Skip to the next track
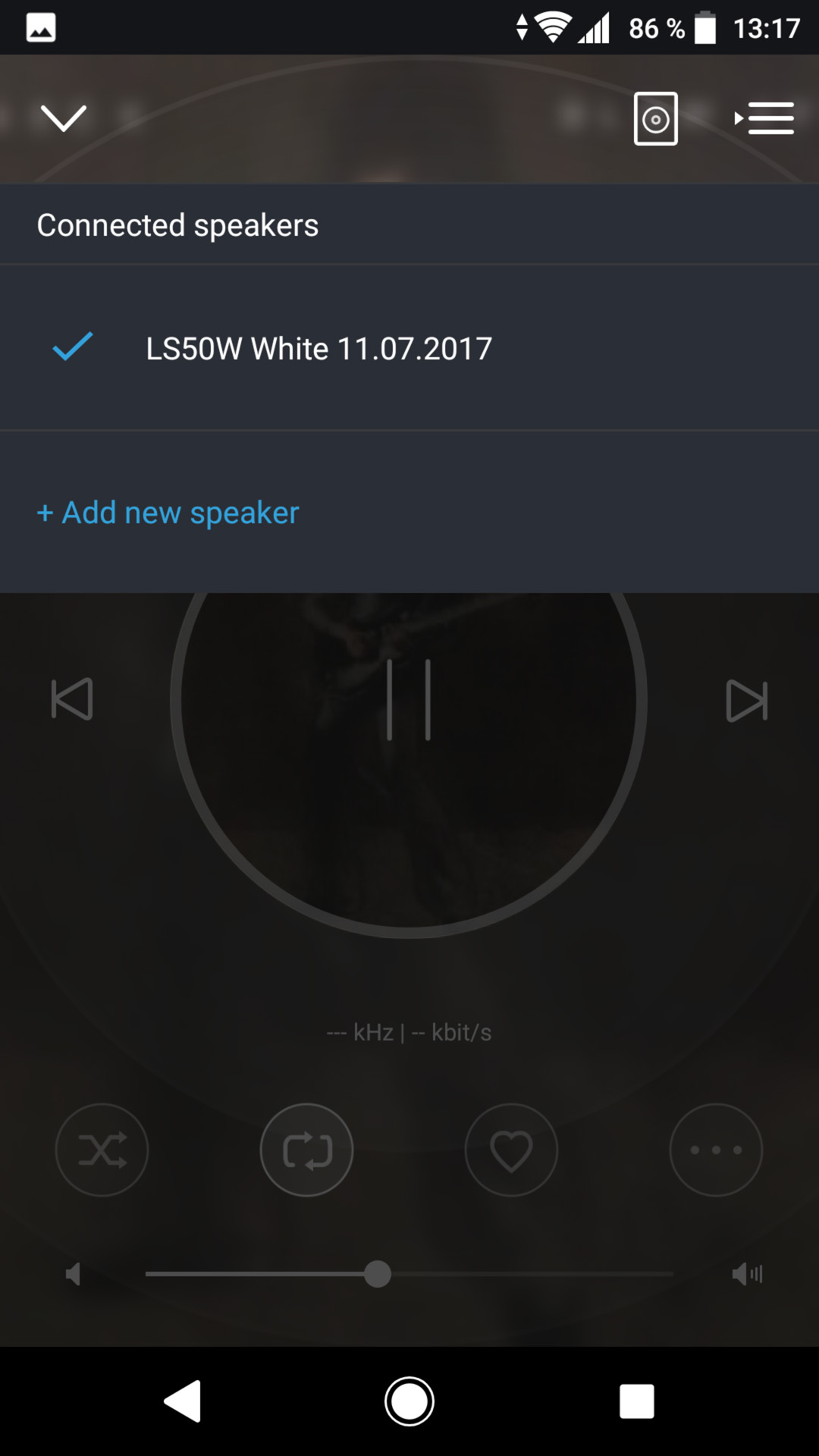 tap(747, 699)
